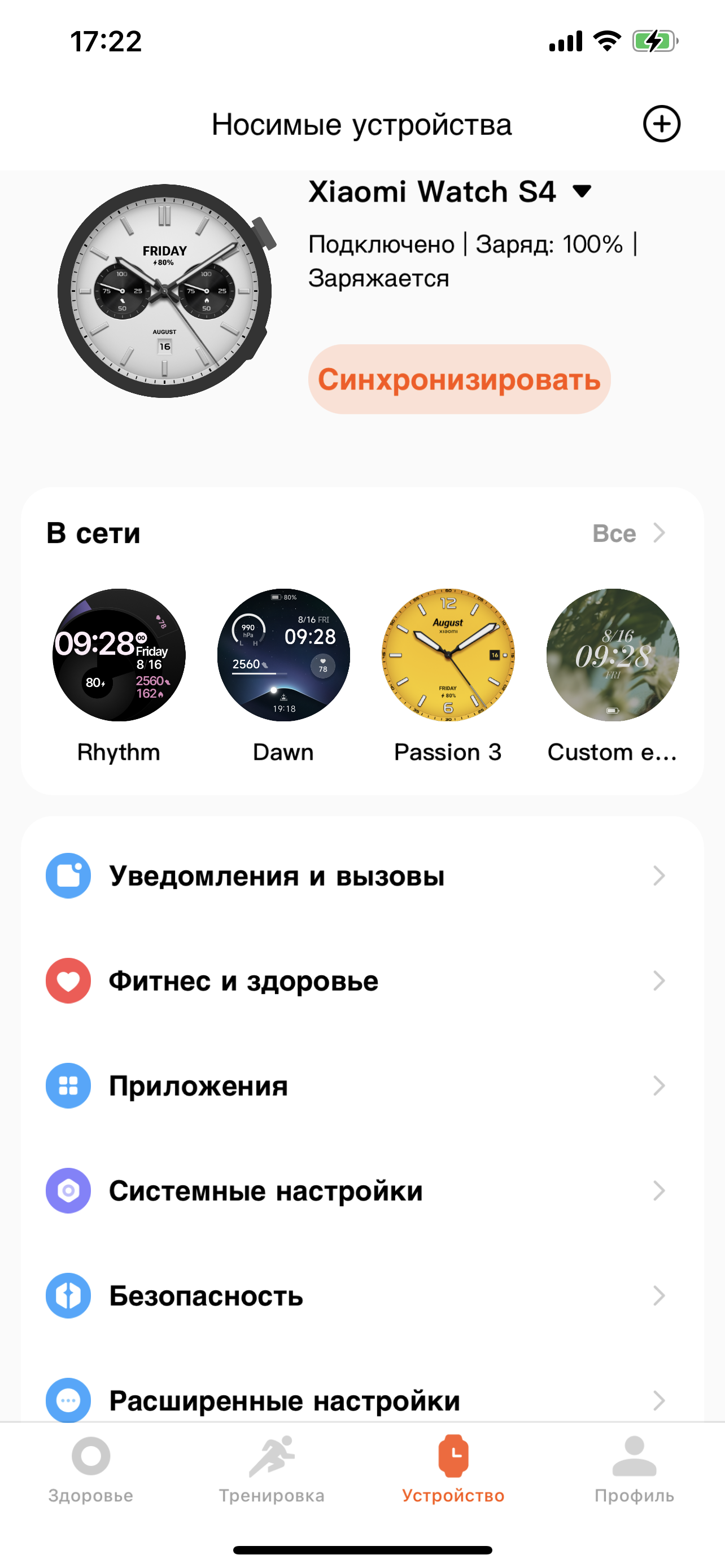Tap the Синхронизировать button

click(x=459, y=379)
